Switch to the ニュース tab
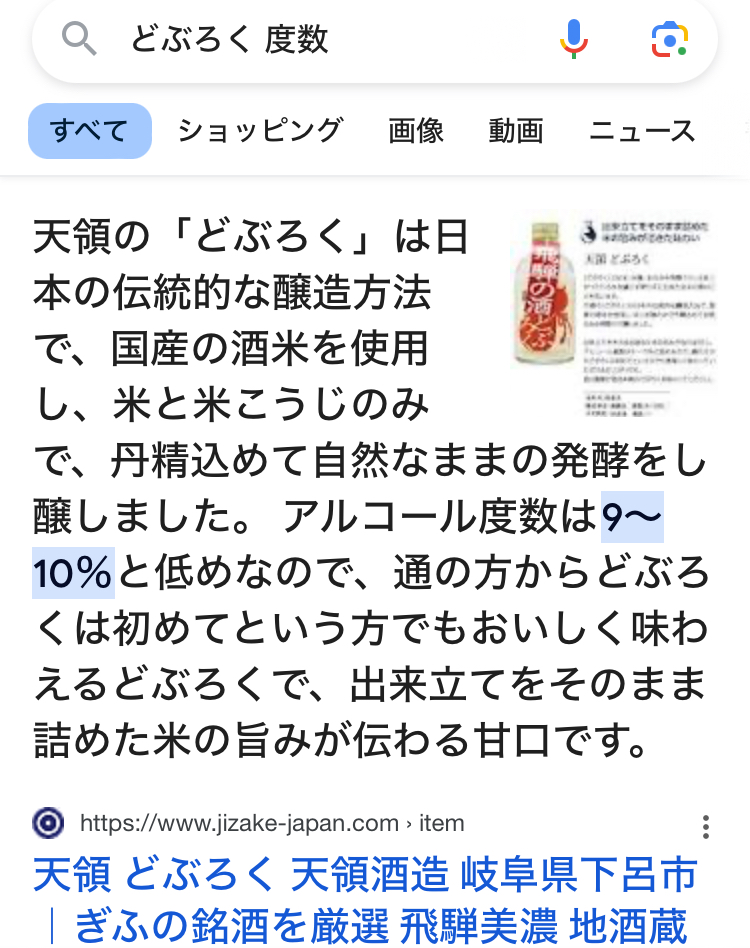Image resolution: width=750 pixels, height=948 pixels. click(642, 131)
